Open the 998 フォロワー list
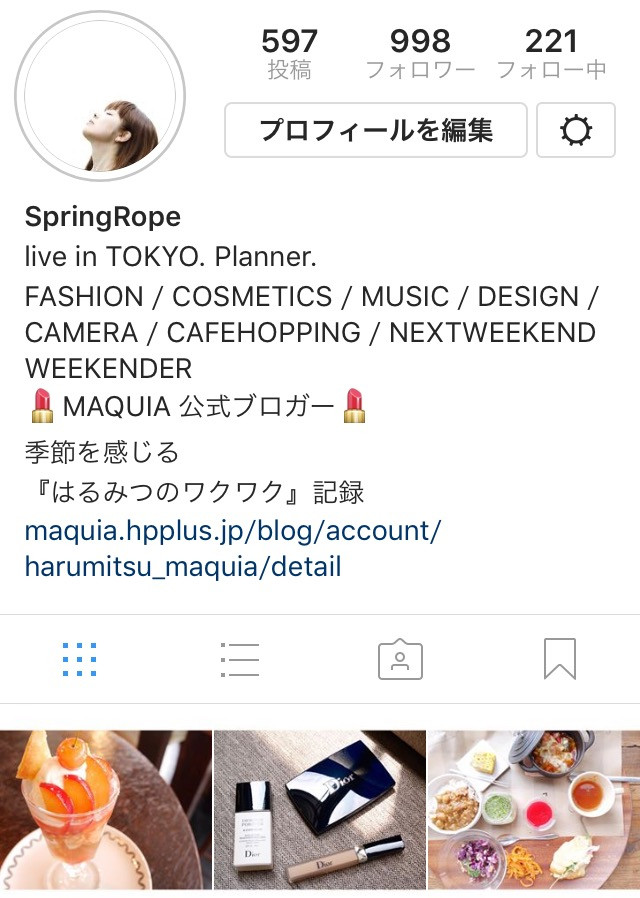Screen dimensions: 640x898 (420, 54)
